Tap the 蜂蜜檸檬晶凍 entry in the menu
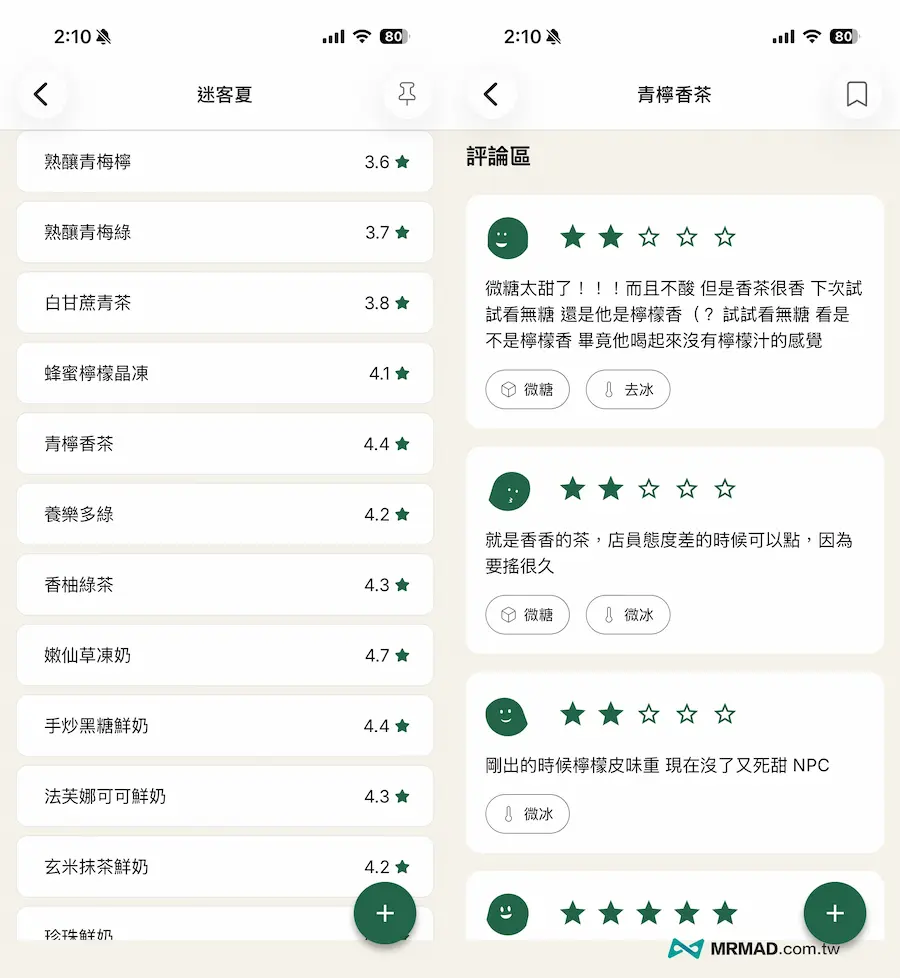This screenshot has width=900, height=978. pyautogui.click(x=224, y=373)
